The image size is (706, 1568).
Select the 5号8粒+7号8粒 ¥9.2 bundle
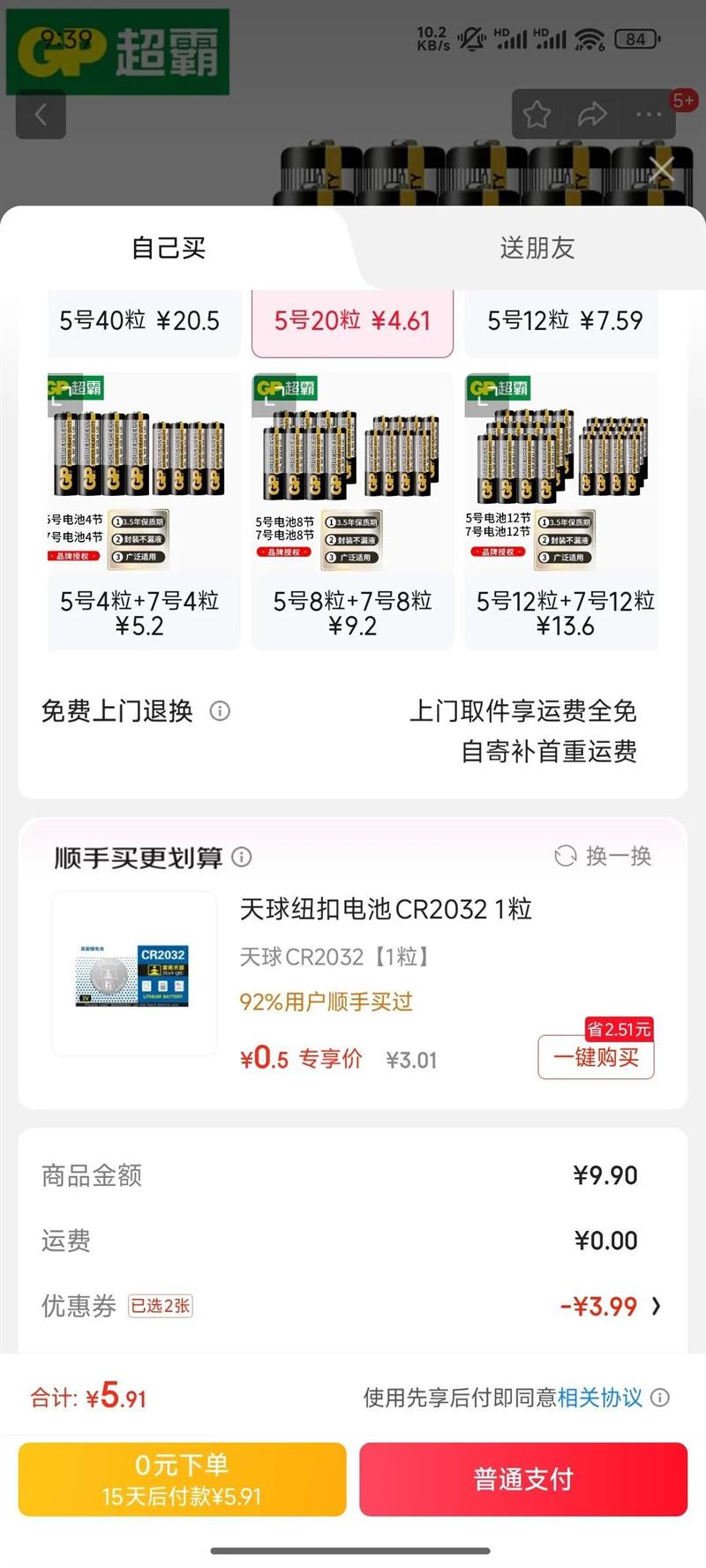point(352,512)
